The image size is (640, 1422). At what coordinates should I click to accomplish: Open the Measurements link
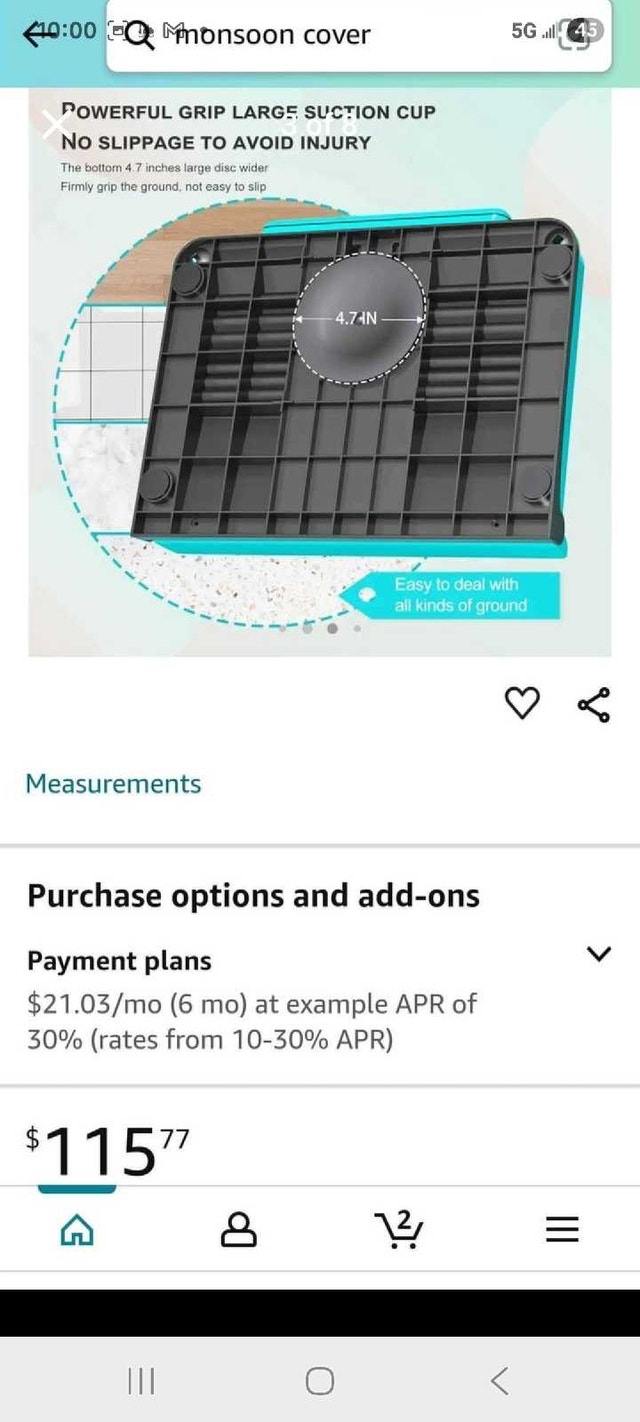[113, 784]
